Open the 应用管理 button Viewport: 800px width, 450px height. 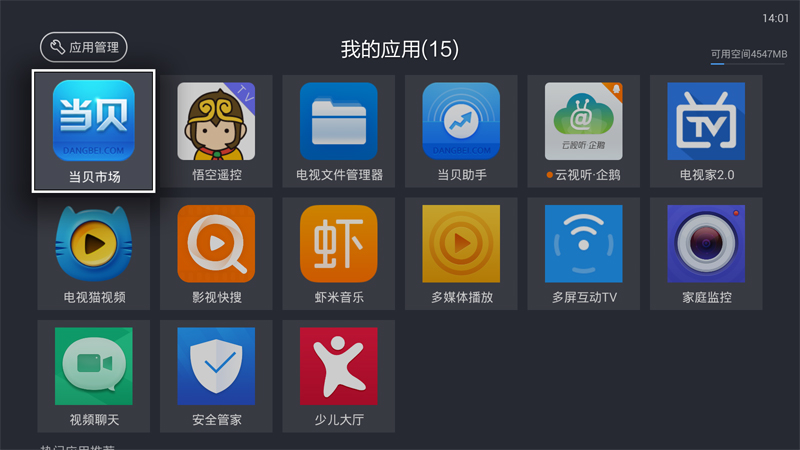84,46
